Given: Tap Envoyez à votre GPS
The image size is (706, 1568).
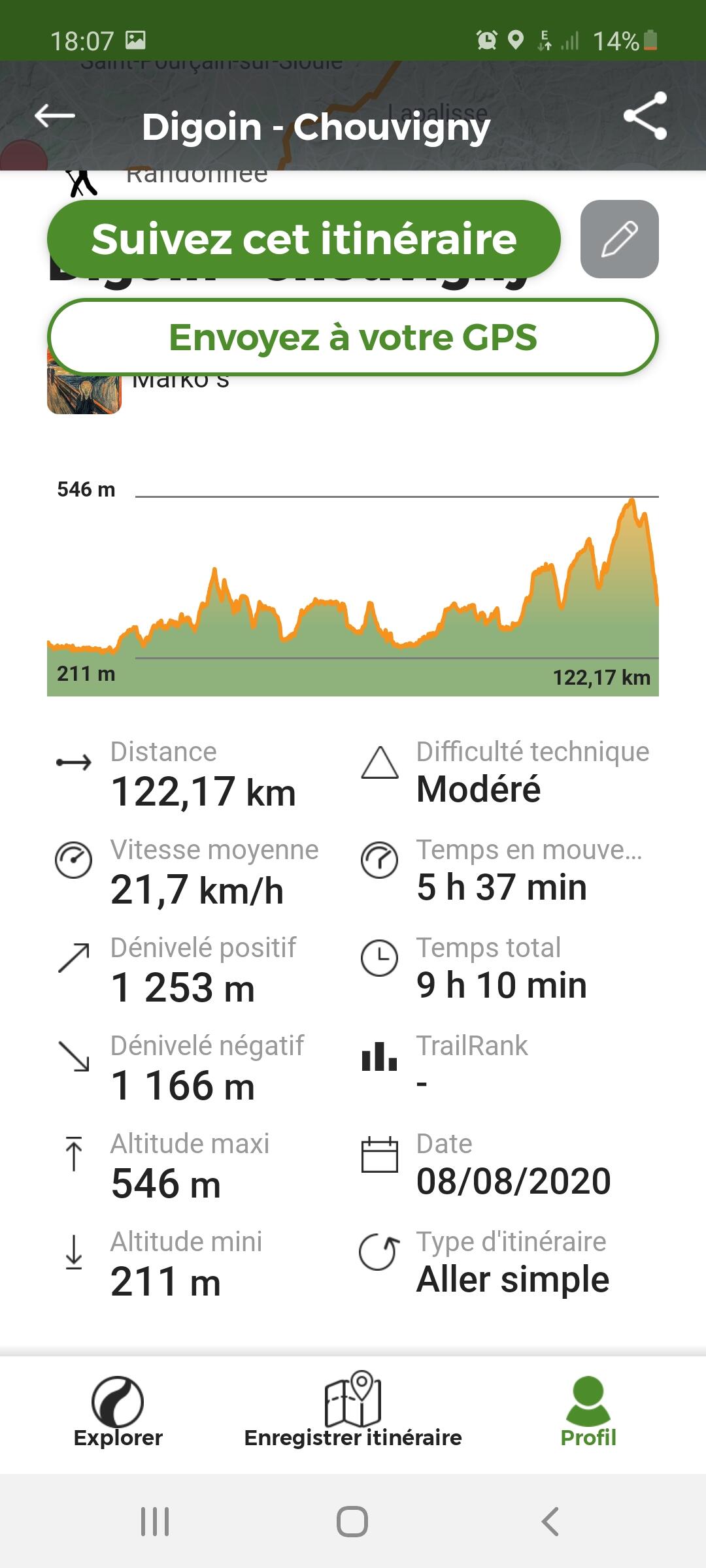Looking at the screenshot, I should 353,337.
